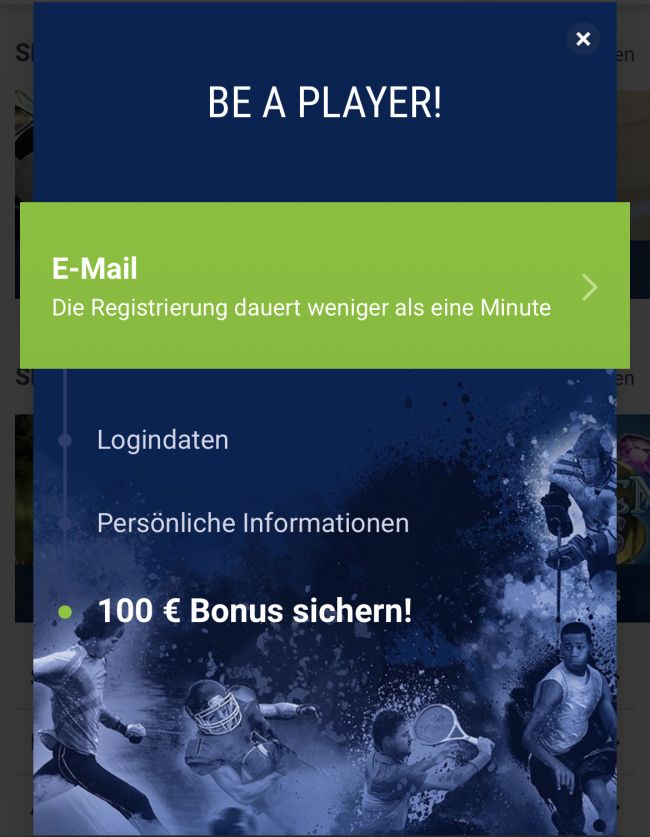Close the Be a Player dialog
Screen dimensions: 650x837
(583, 39)
